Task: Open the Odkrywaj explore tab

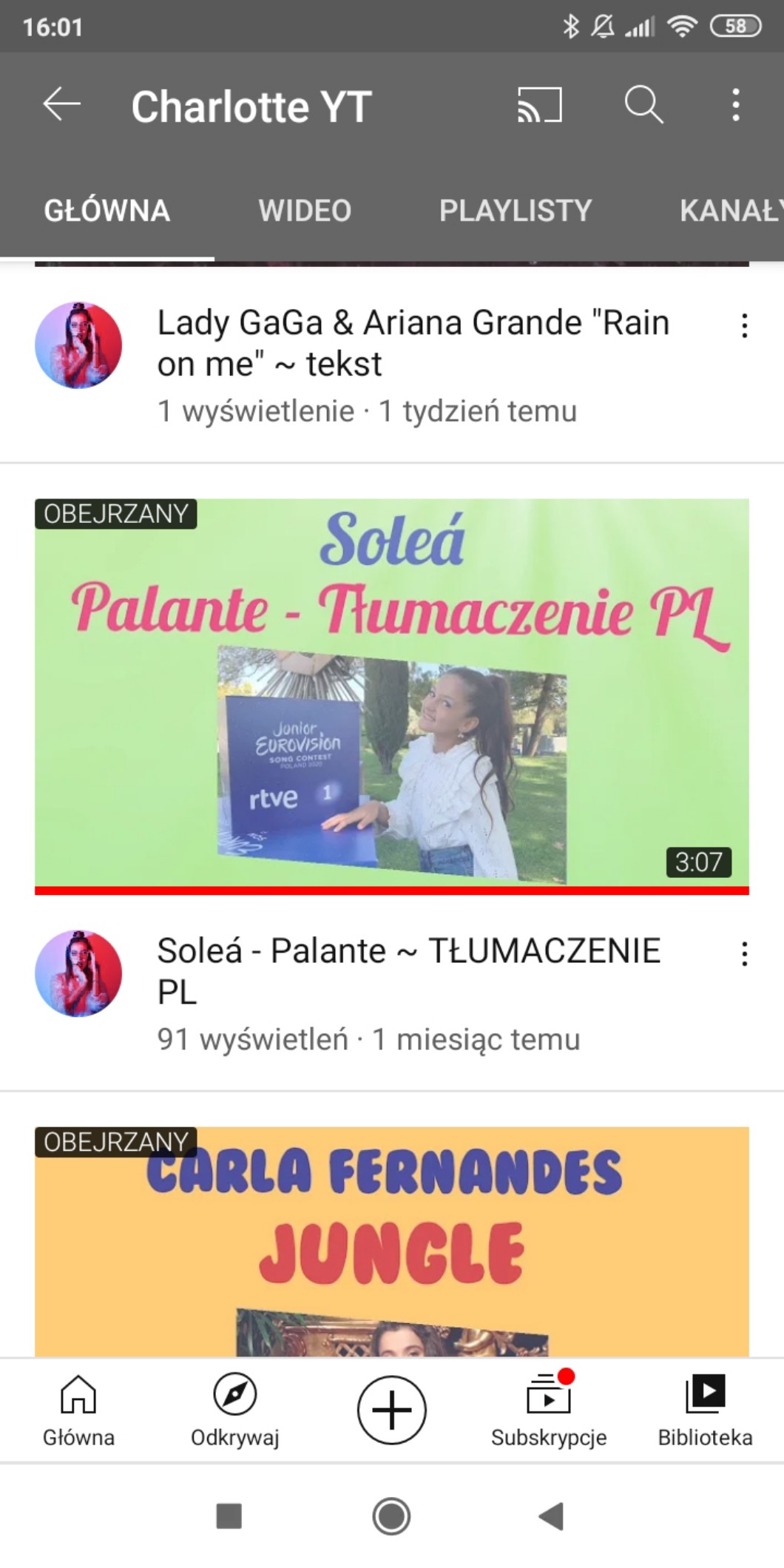Action: pyautogui.click(x=234, y=1410)
